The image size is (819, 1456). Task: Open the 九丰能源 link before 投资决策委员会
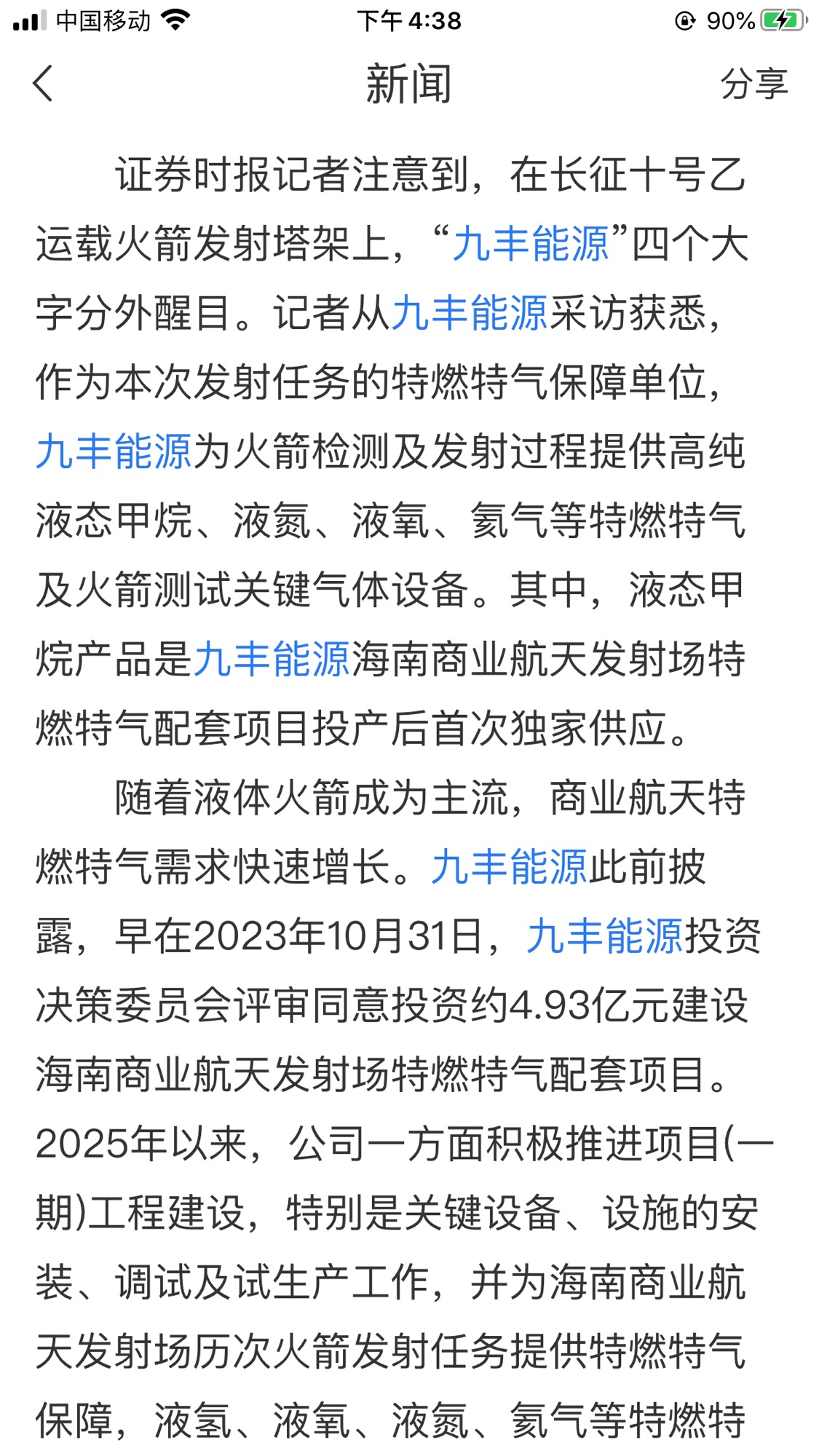(x=604, y=935)
